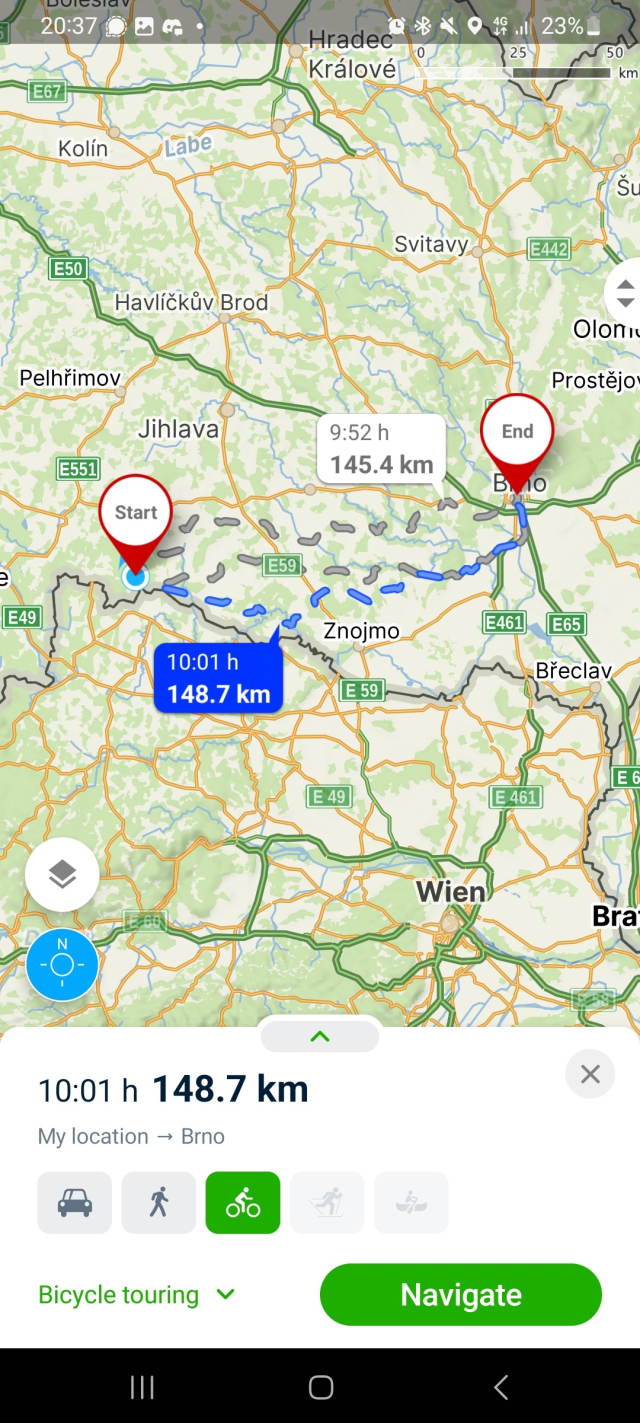Switch to car routing mode

tap(75, 1203)
